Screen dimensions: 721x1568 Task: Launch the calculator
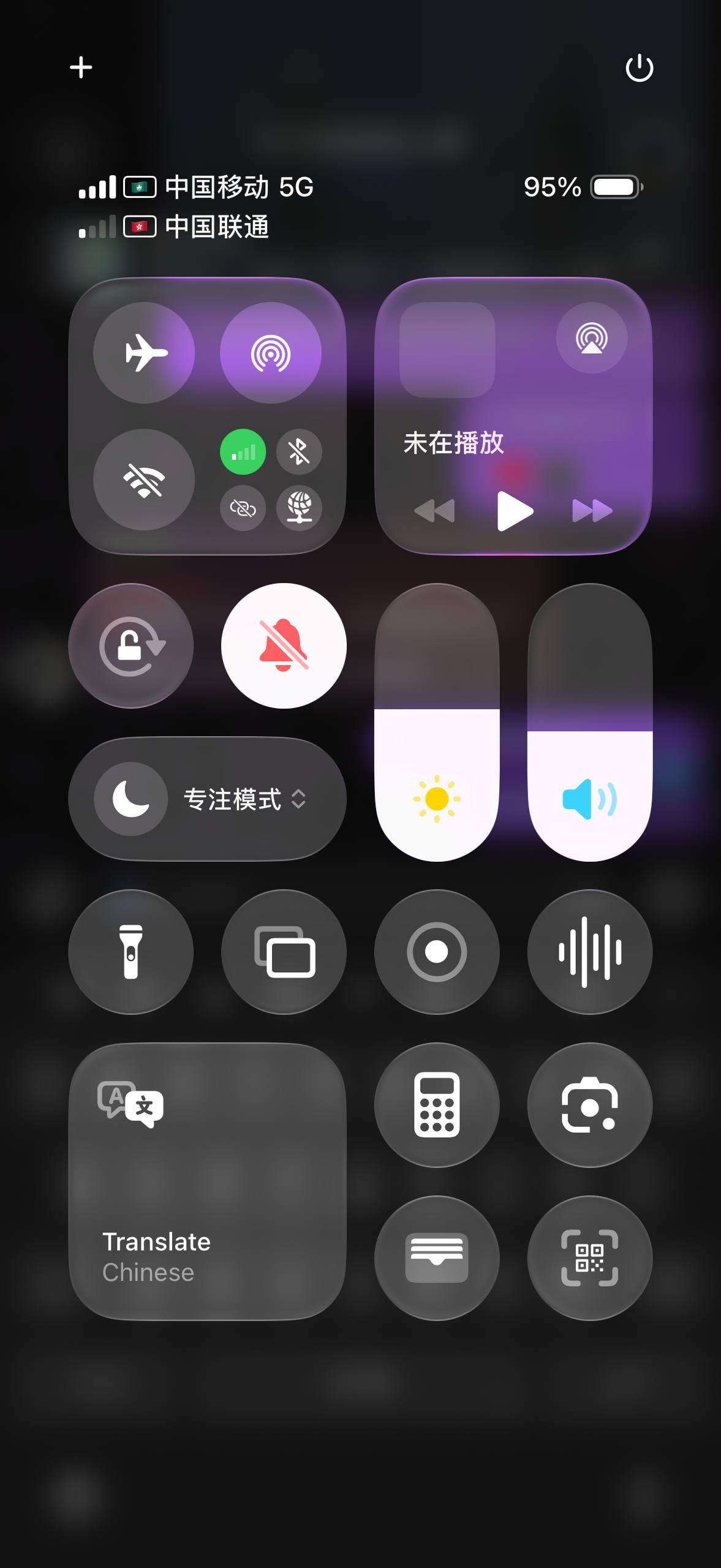(437, 1105)
